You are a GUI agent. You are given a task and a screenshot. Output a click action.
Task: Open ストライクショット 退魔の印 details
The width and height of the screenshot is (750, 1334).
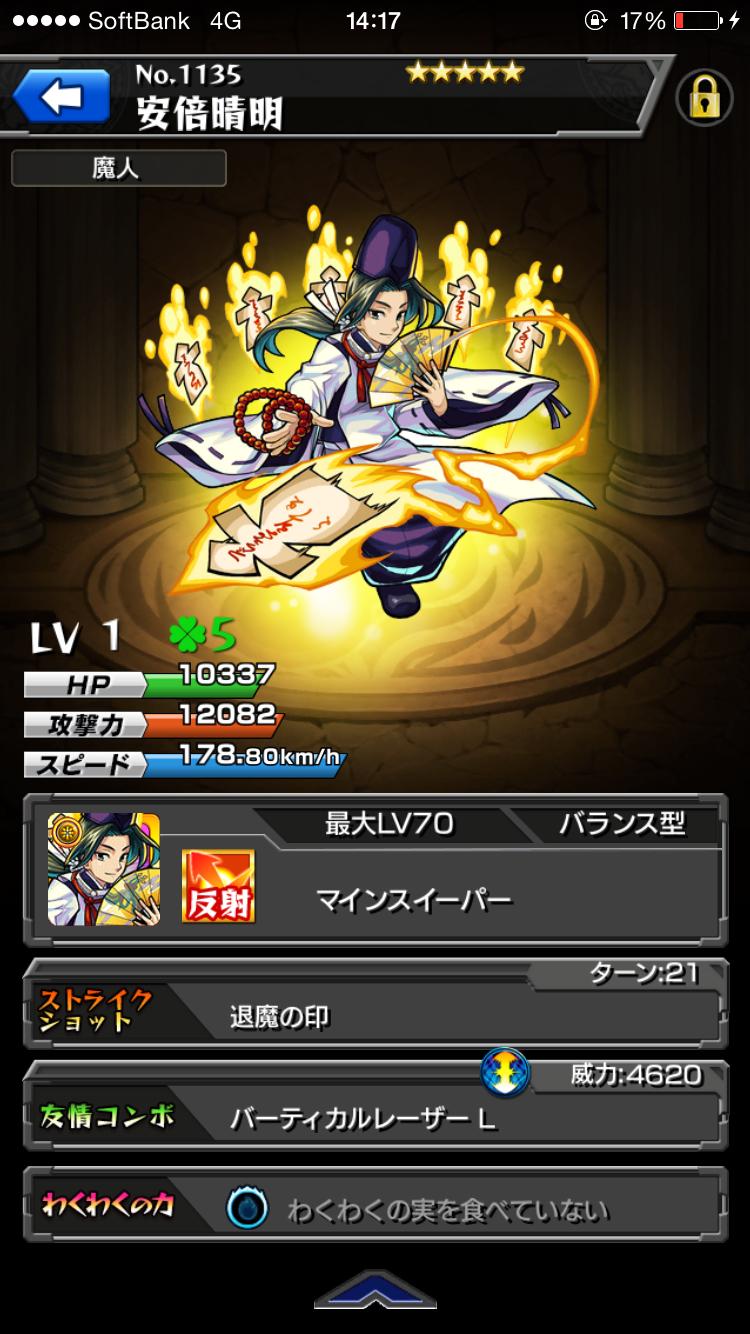pyautogui.click(x=375, y=1017)
